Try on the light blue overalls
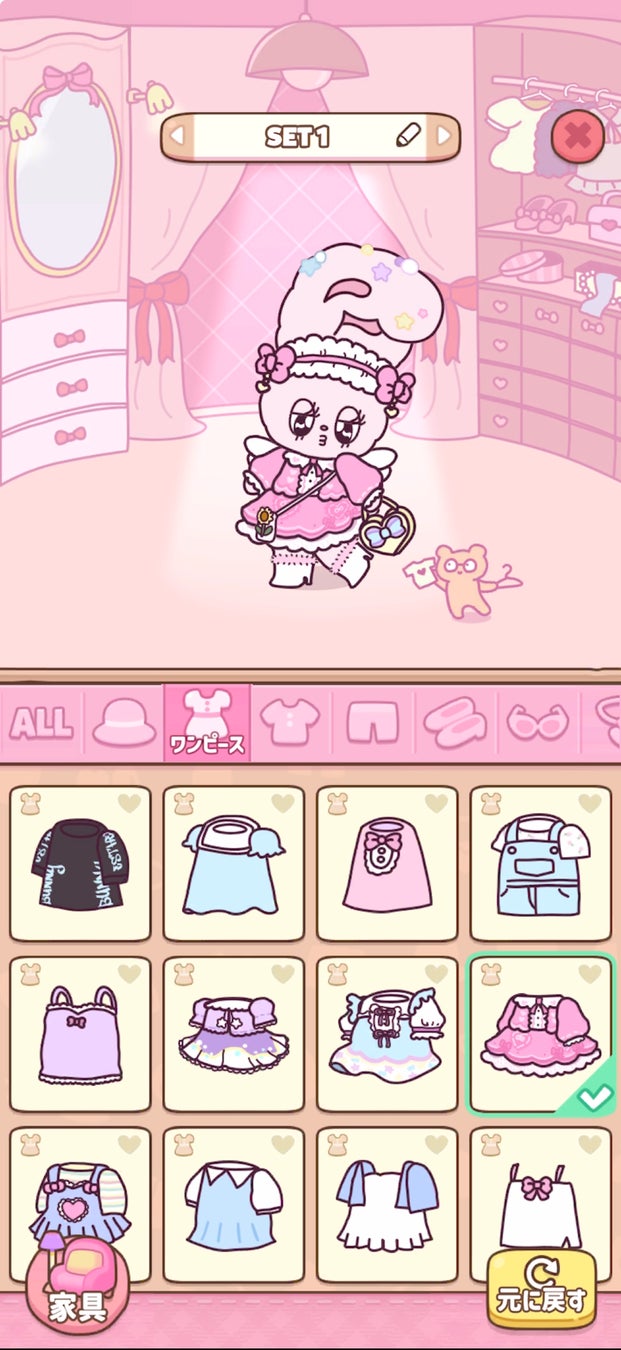Screen dimensions: 621x1350 point(540,864)
